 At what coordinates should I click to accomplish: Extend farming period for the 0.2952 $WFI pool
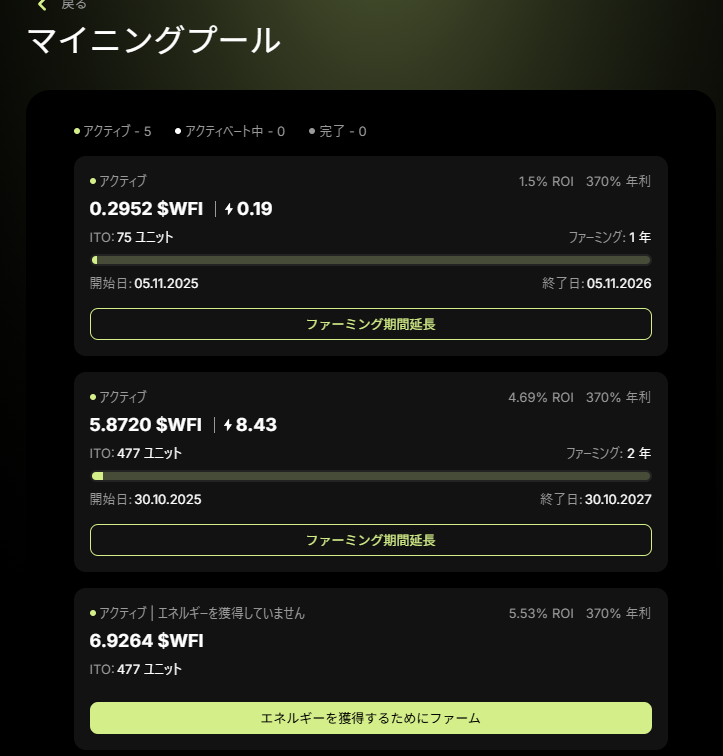pyautogui.click(x=370, y=324)
